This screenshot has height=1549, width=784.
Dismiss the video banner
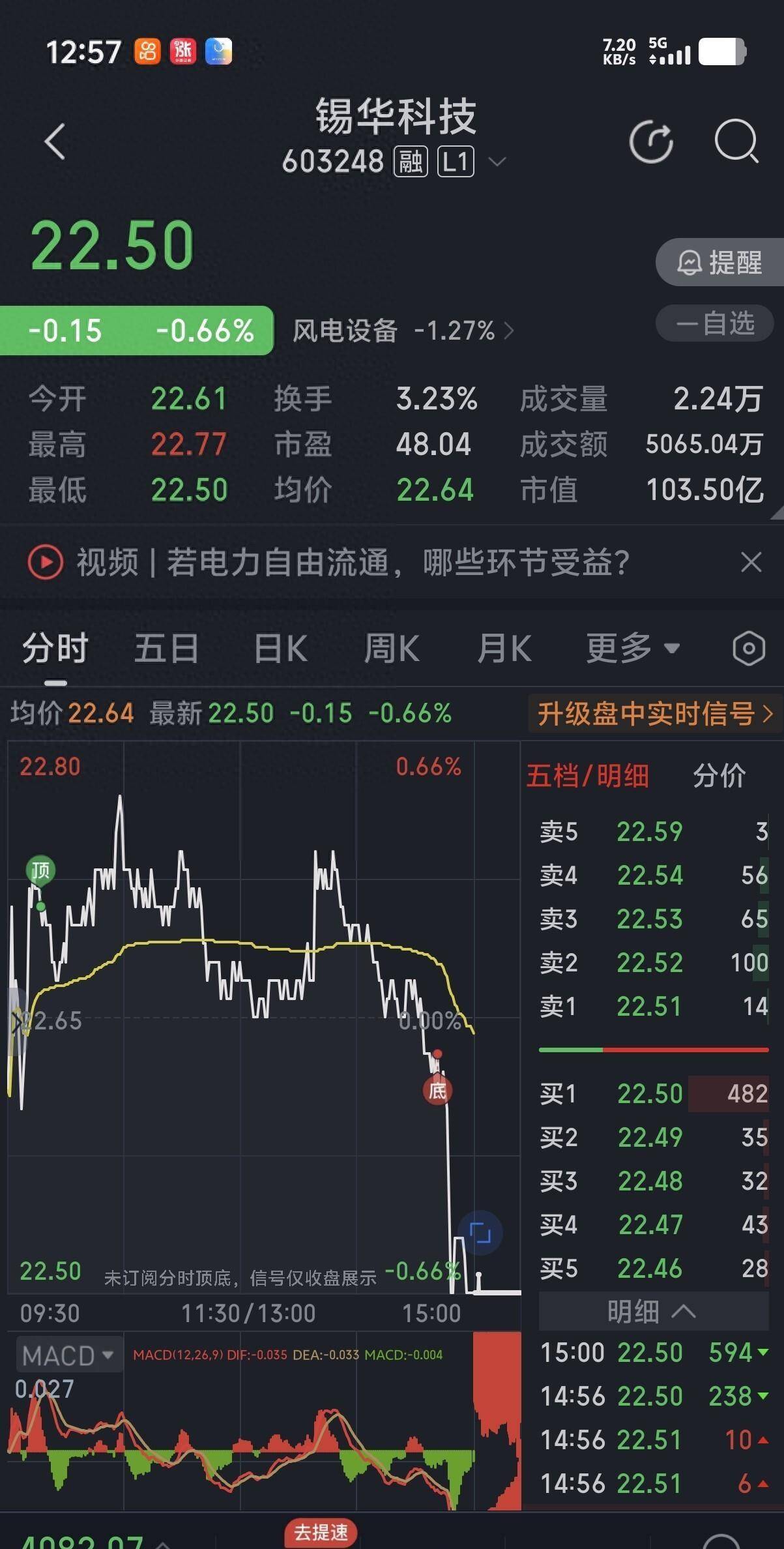[x=751, y=562]
